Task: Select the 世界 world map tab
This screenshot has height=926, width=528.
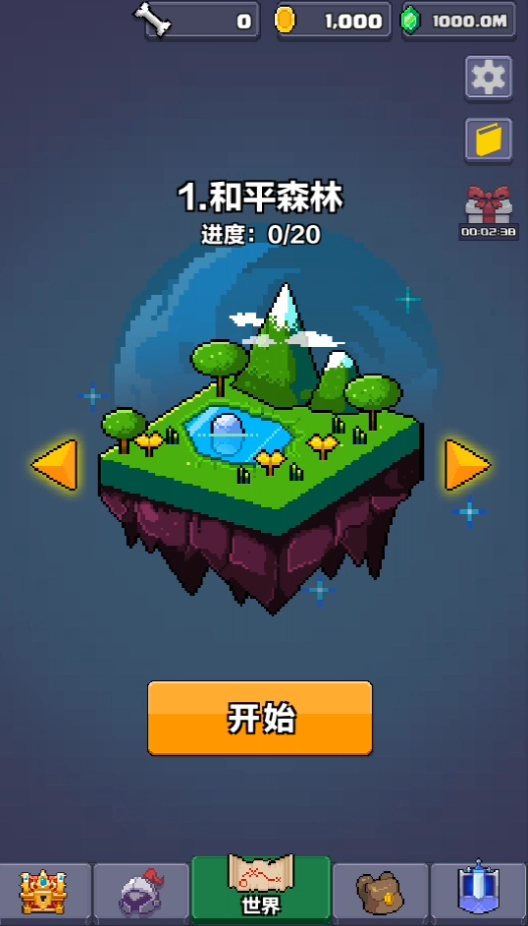Action: coord(261,889)
